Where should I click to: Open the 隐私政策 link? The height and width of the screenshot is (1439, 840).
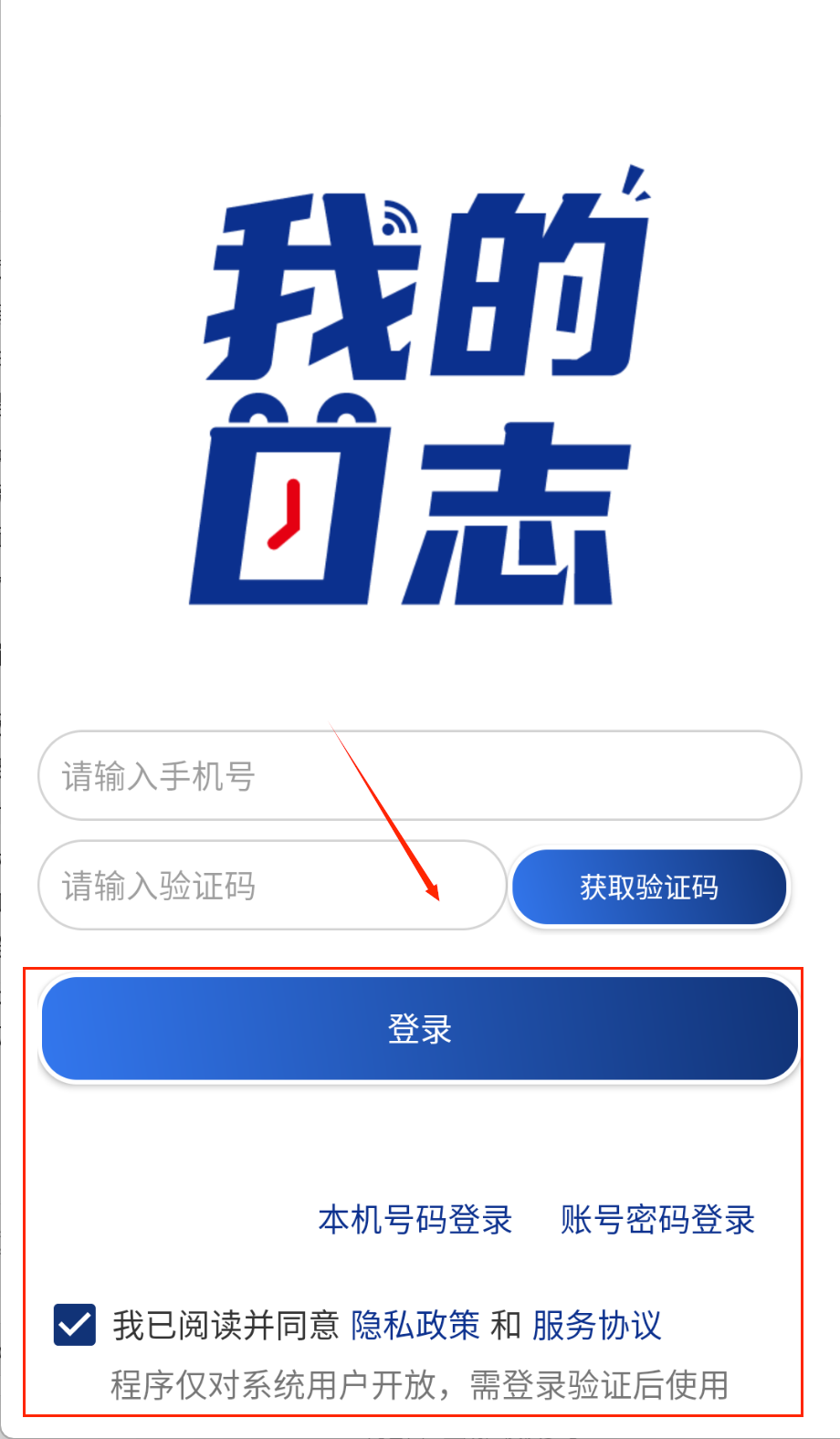(415, 1326)
